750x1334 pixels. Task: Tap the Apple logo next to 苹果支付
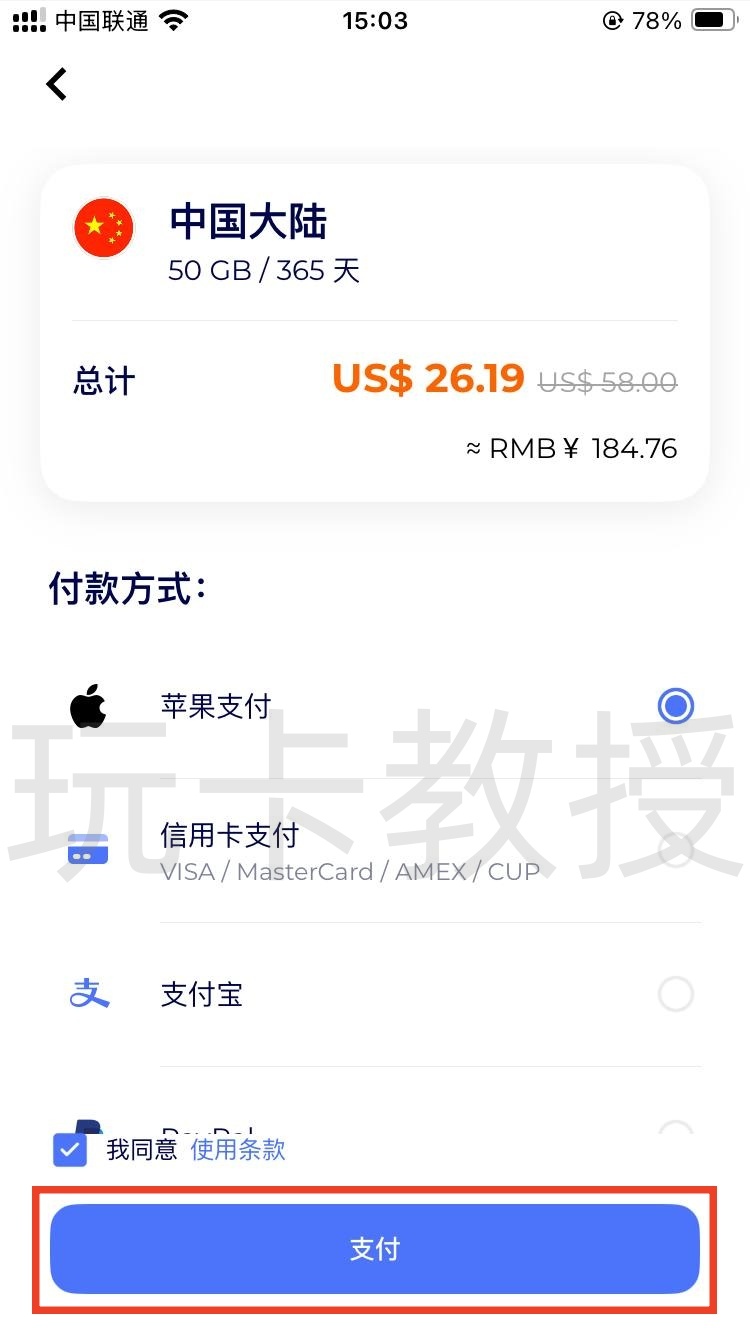[x=88, y=705]
